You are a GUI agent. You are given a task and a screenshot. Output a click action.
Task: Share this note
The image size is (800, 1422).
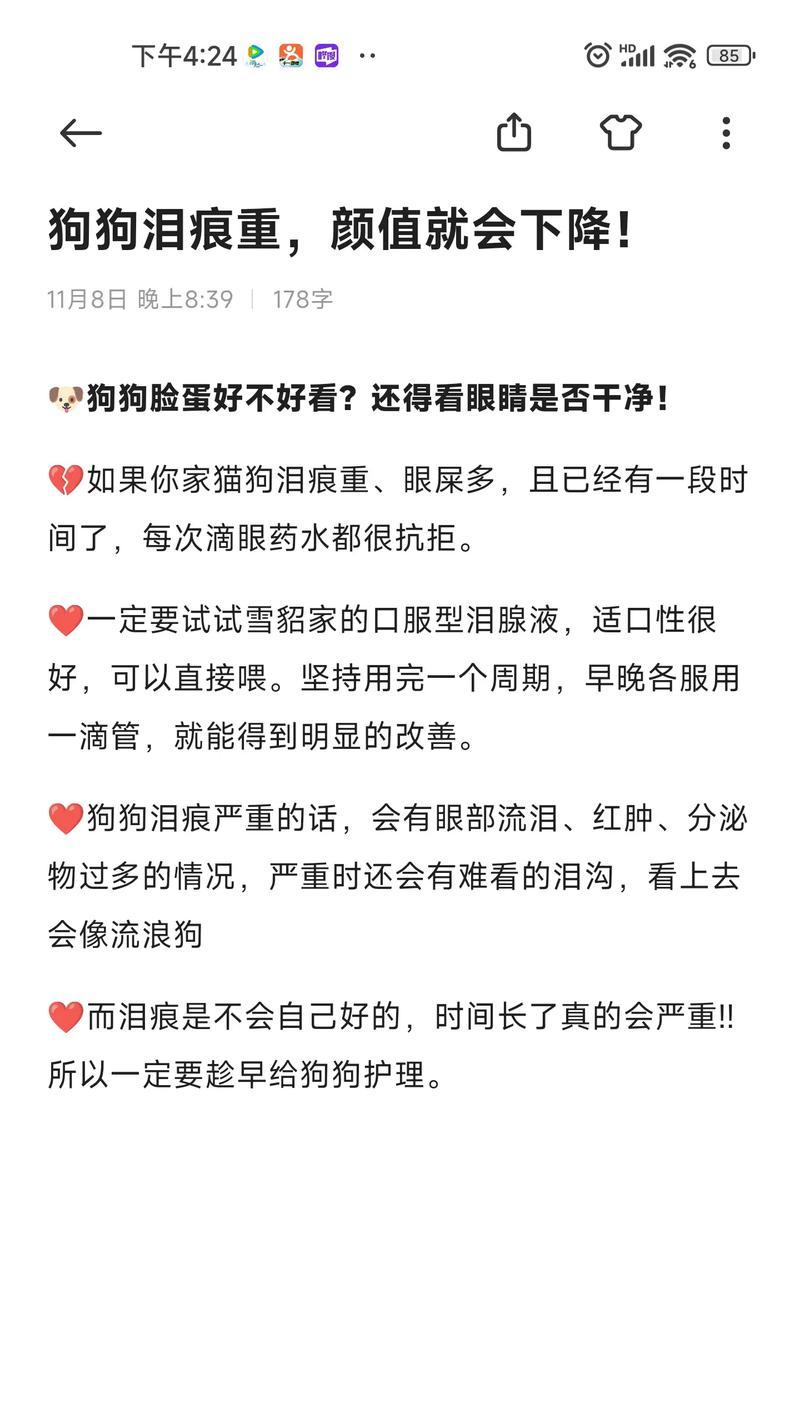coord(514,132)
